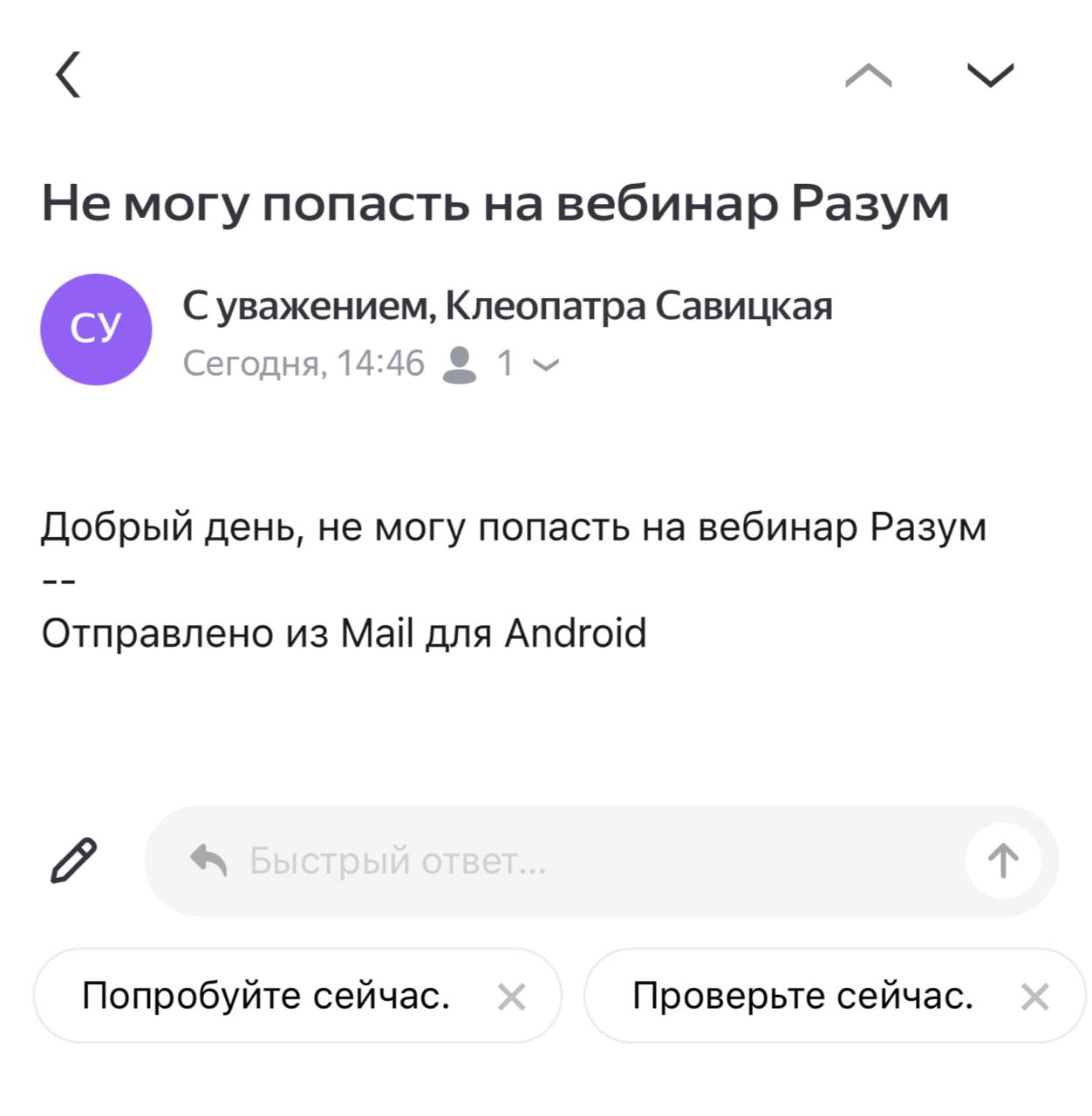Dismiss the Проверьте сейчас suggestion

(x=1035, y=997)
